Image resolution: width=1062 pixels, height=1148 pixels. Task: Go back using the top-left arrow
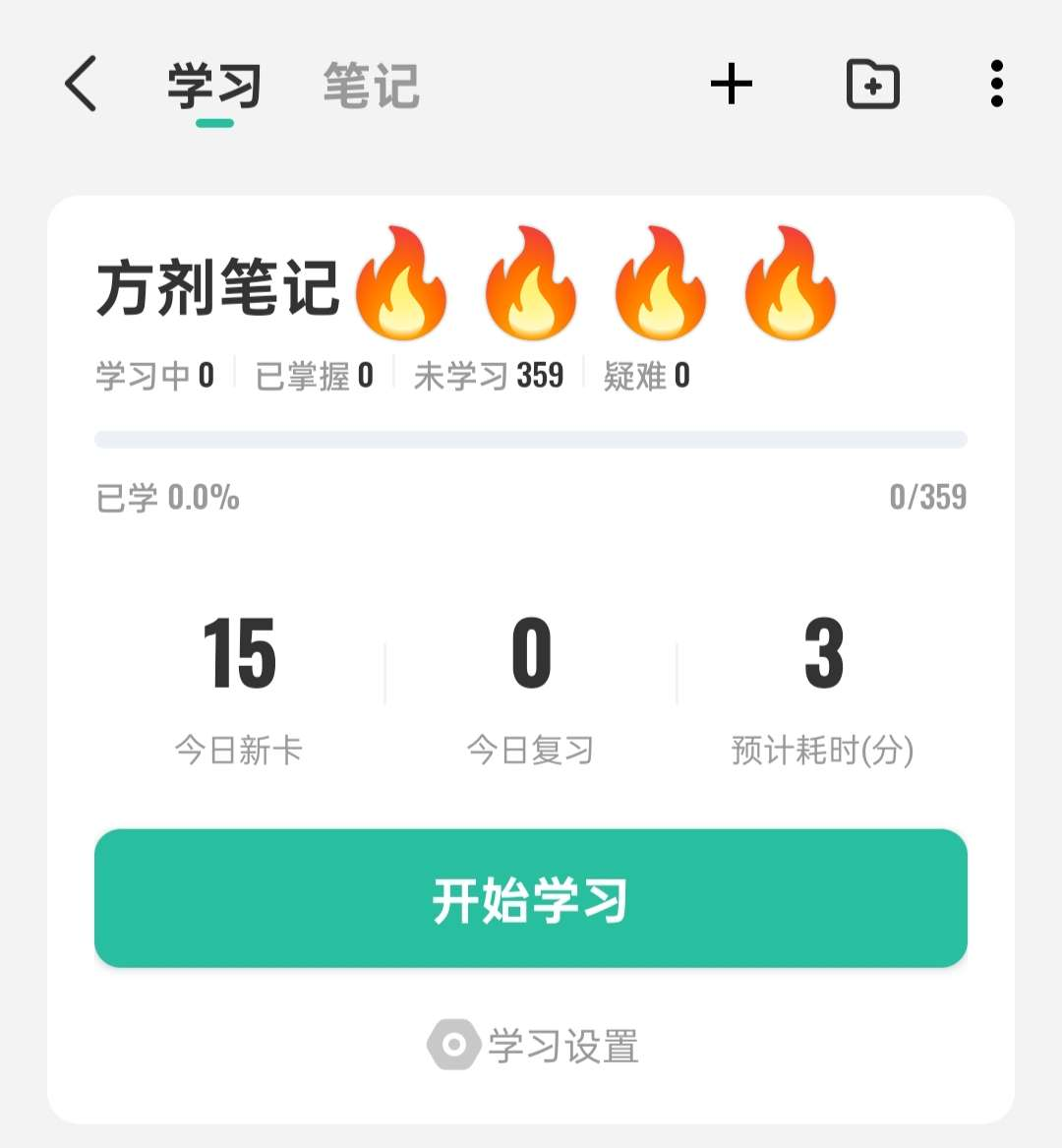[x=81, y=84]
